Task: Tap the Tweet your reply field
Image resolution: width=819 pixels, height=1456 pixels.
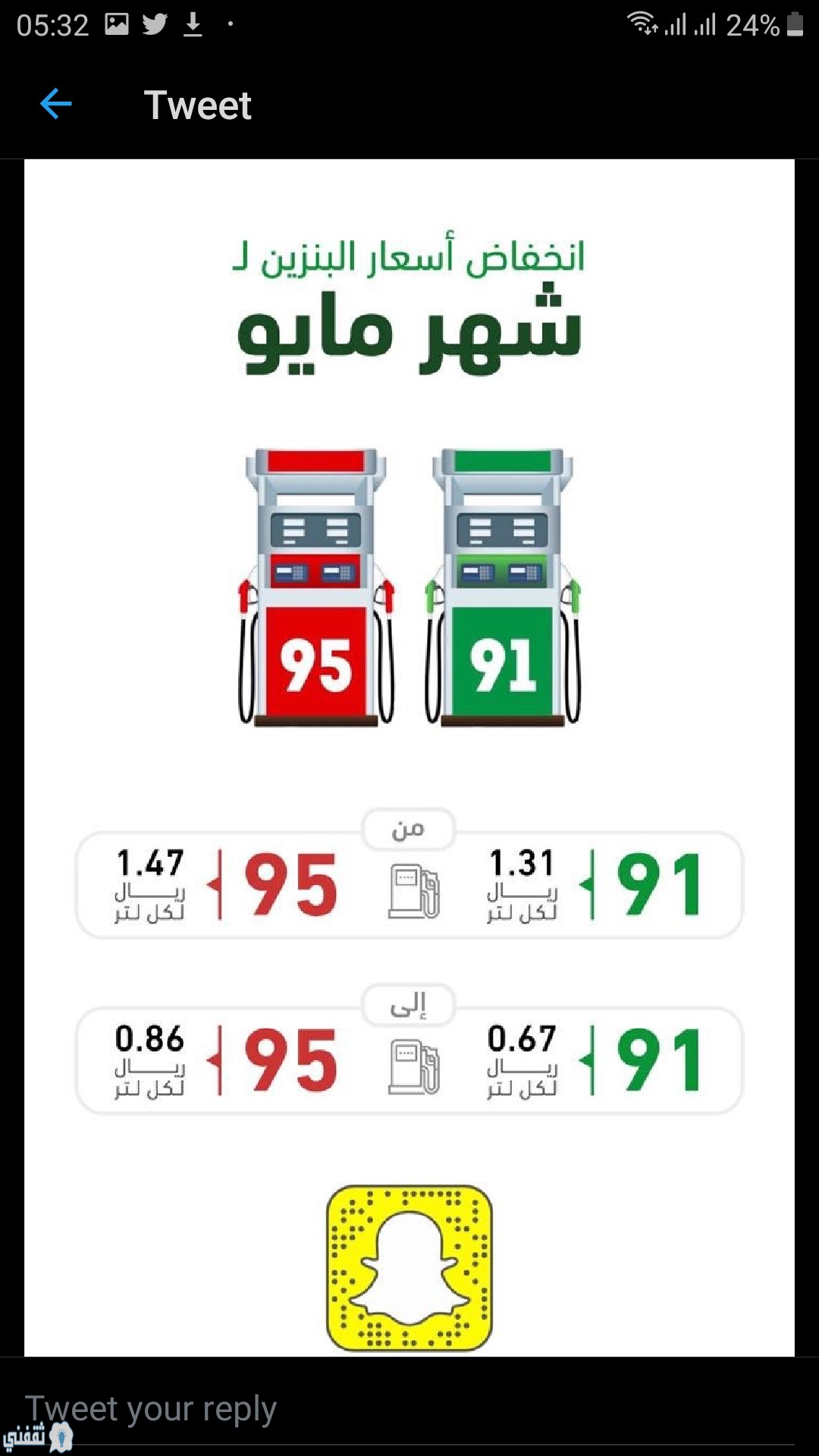Action: pos(409,1409)
